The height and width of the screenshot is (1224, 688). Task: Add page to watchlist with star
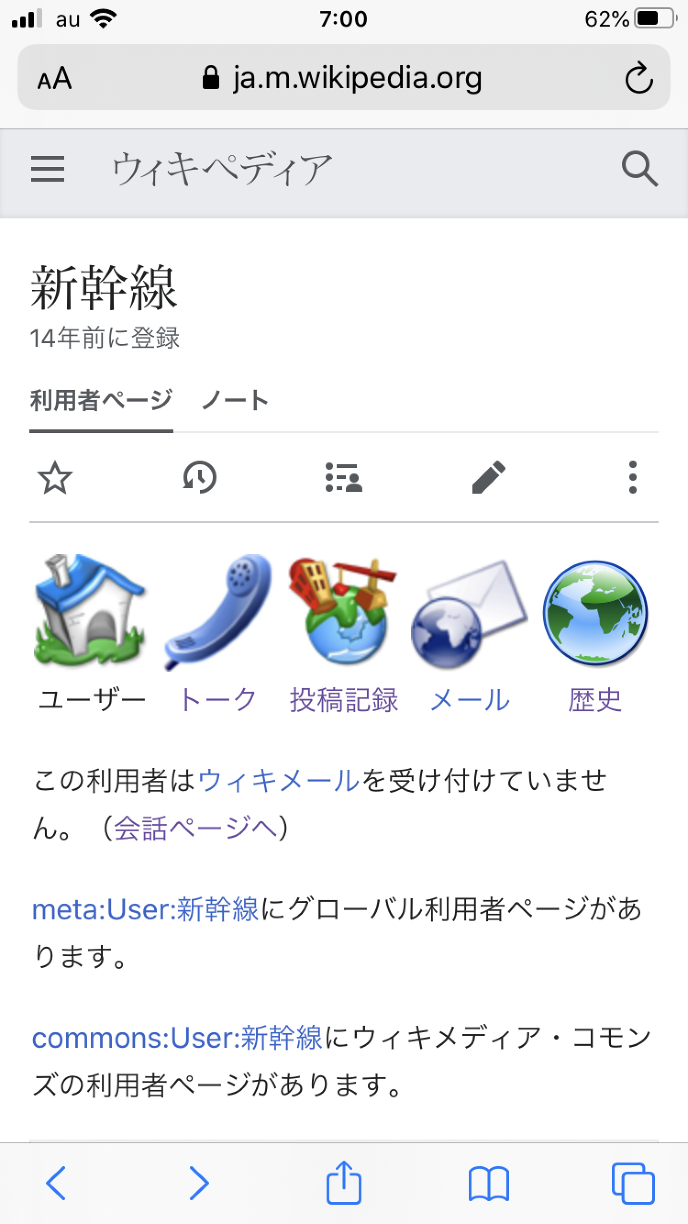55,478
